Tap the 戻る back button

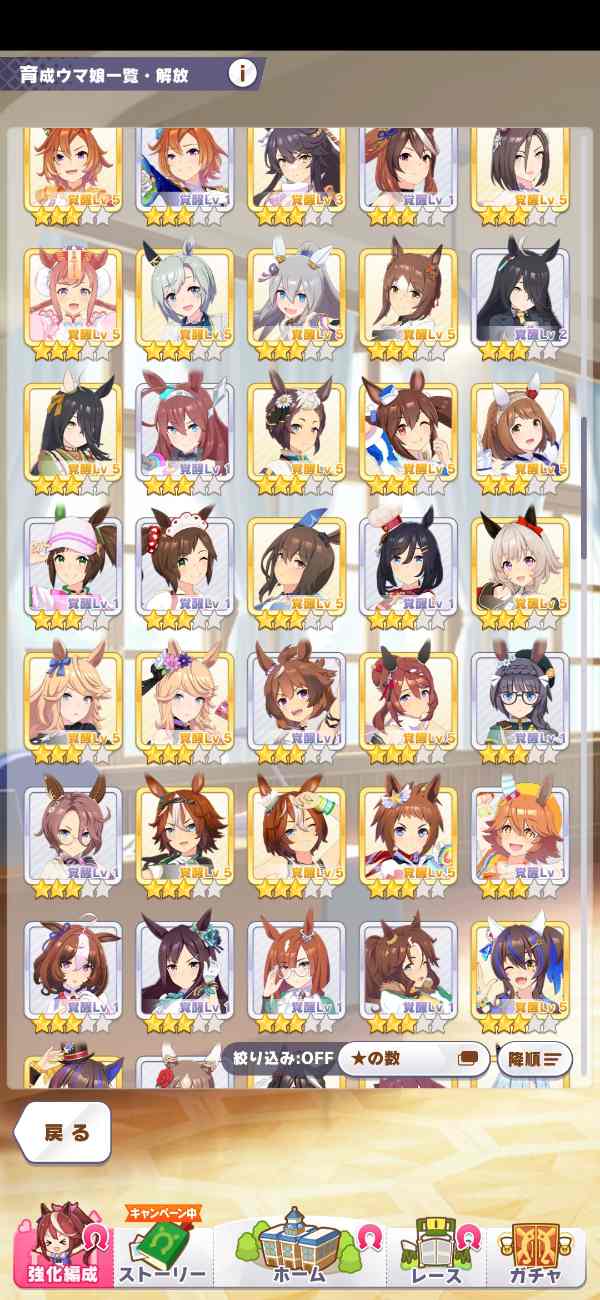pyautogui.click(x=63, y=1132)
